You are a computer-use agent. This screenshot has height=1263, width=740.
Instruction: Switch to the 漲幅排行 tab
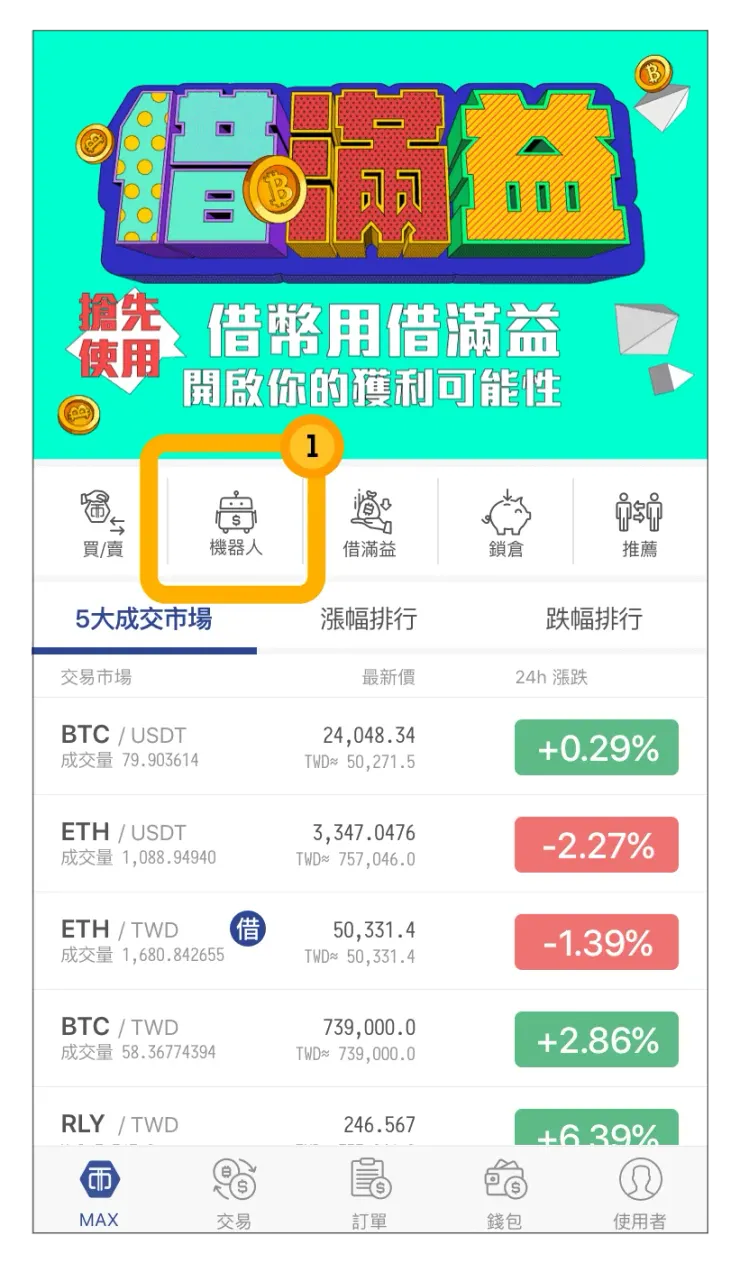tap(368, 619)
